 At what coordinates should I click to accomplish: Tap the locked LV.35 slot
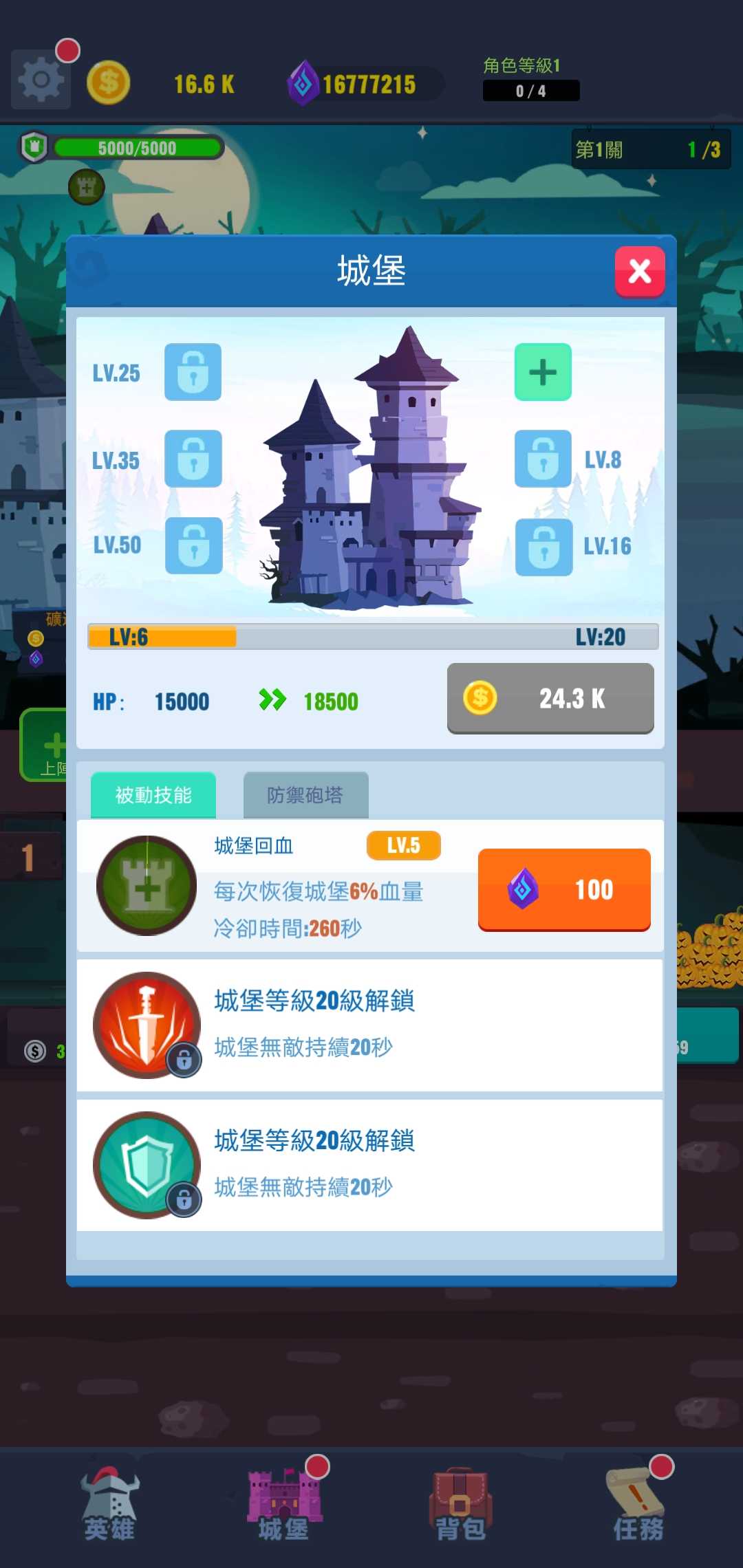click(x=193, y=459)
